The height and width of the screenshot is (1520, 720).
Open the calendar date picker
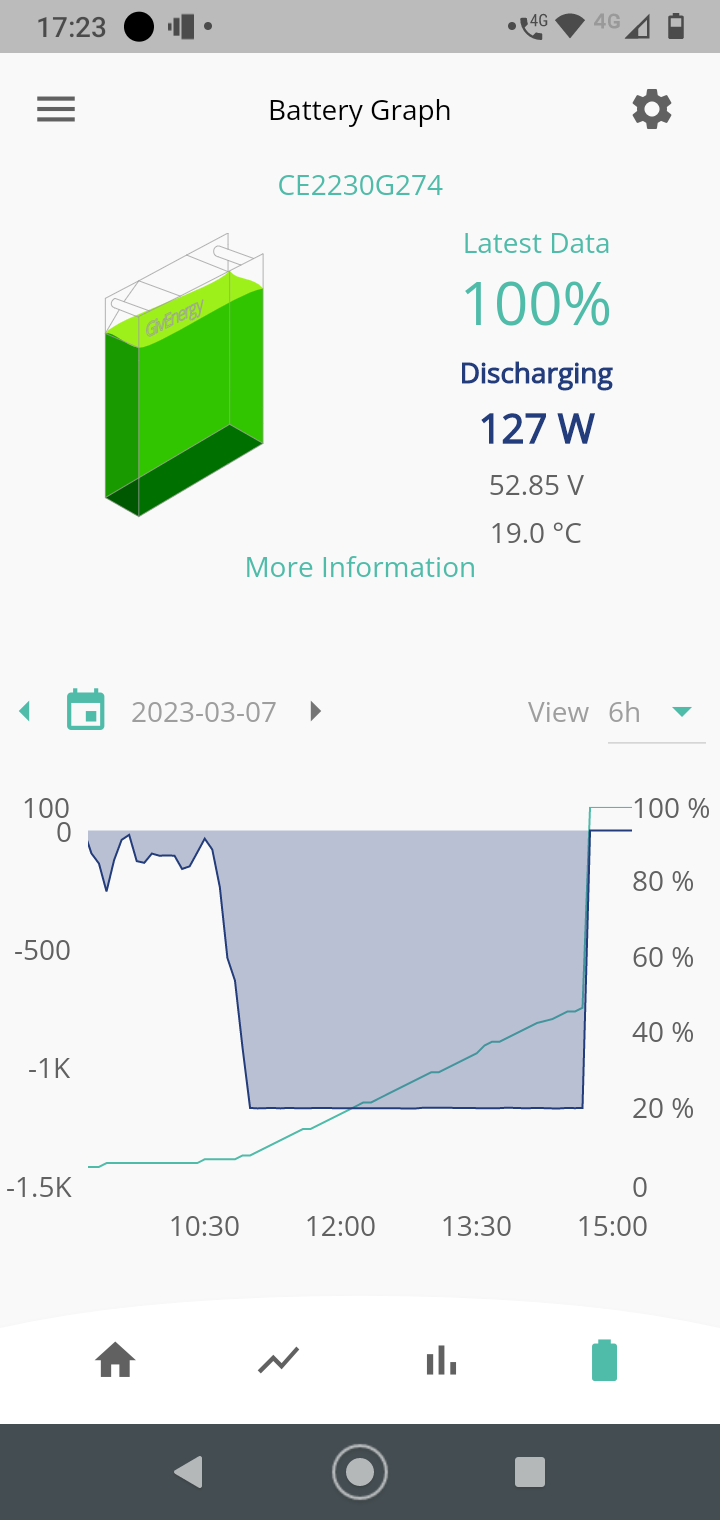point(86,710)
